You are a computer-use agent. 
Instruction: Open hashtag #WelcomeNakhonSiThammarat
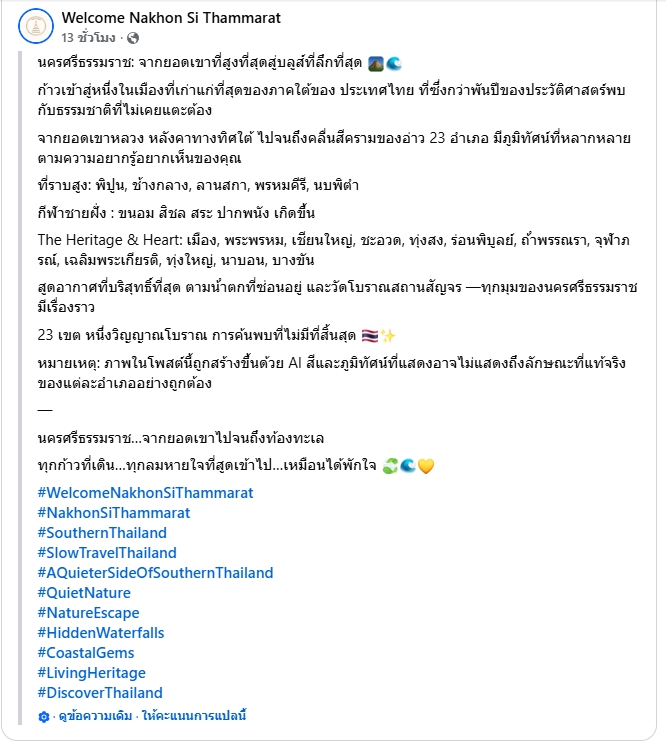145,493
